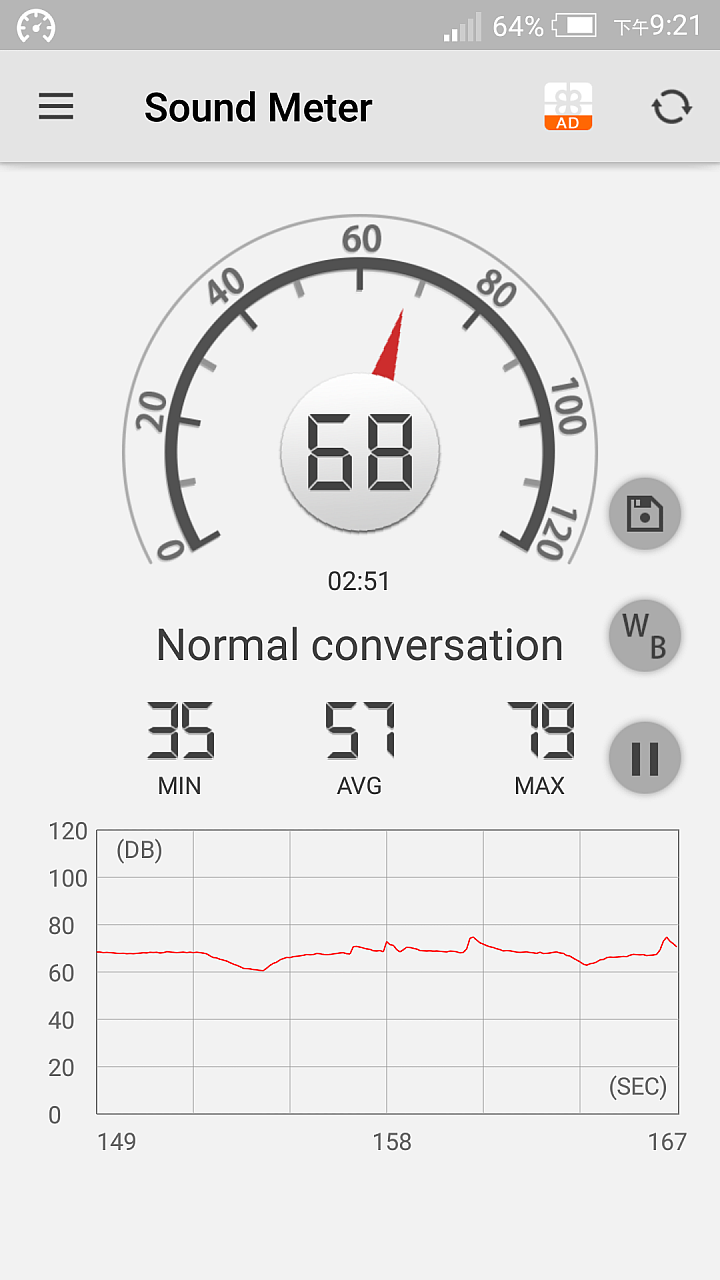Pause the sound meter measurement
This screenshot has width=720, height=1280.
click(645, 758)
